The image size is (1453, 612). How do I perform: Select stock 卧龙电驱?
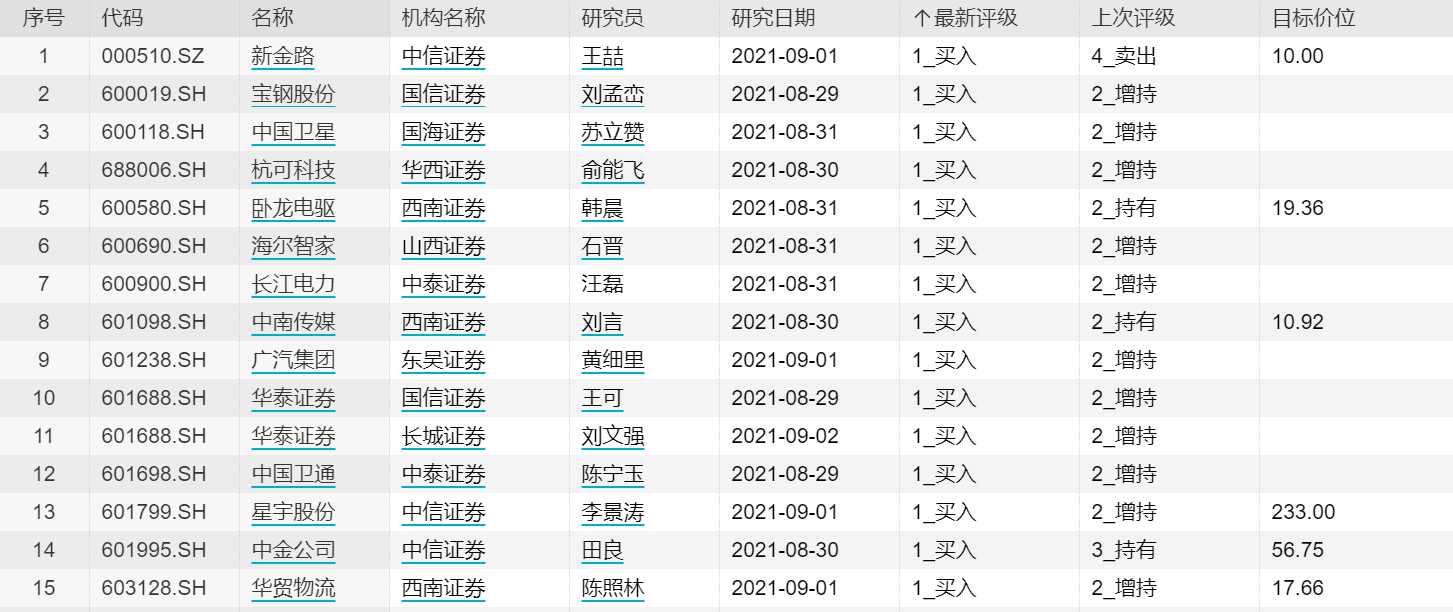293,209
